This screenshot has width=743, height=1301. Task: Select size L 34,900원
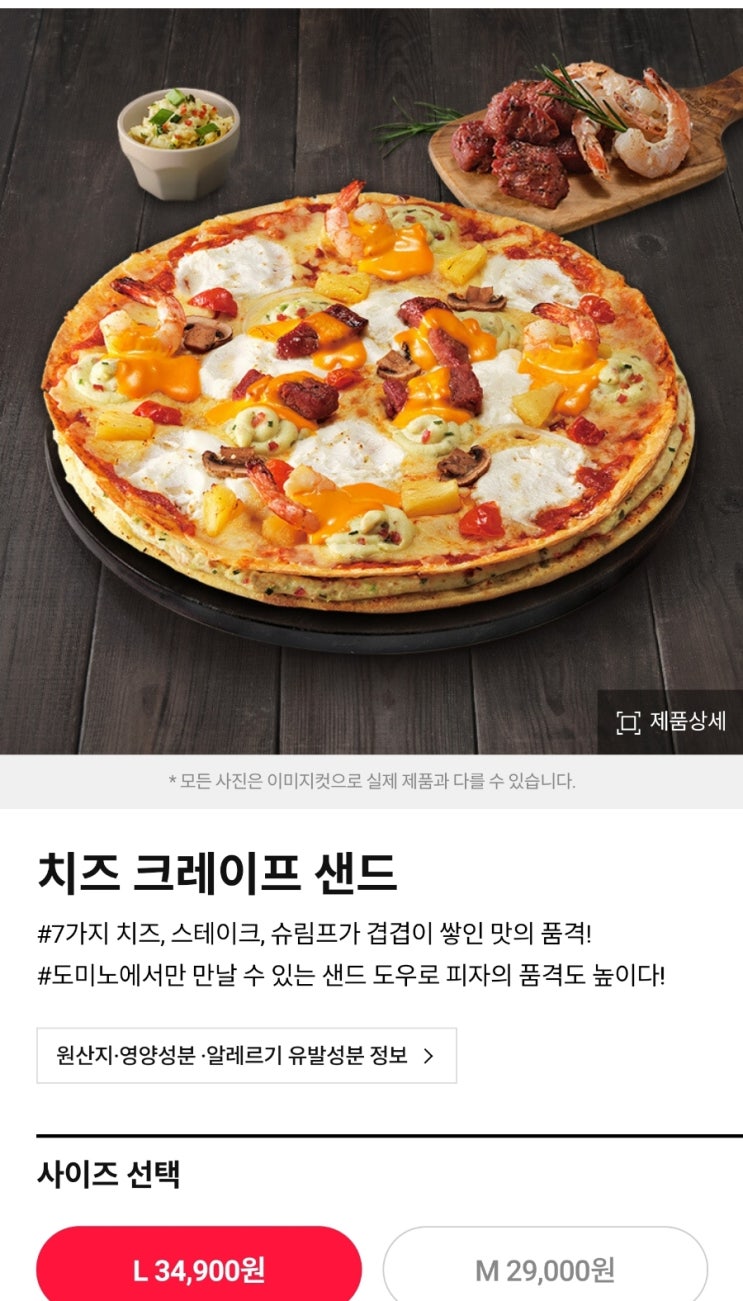coord(199,1270)
